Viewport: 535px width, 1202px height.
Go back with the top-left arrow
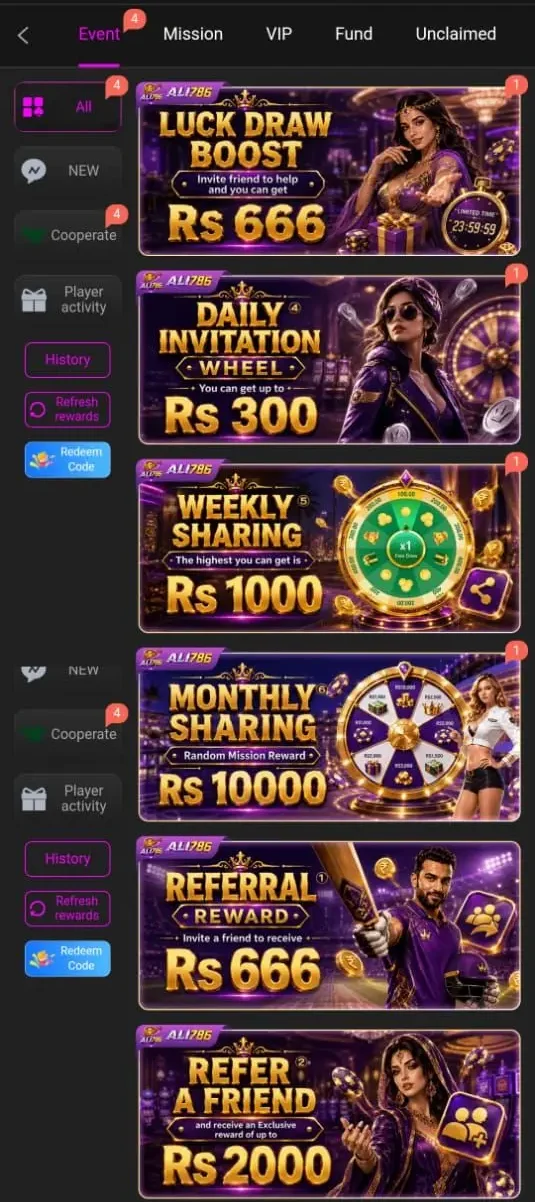[23, 35]
